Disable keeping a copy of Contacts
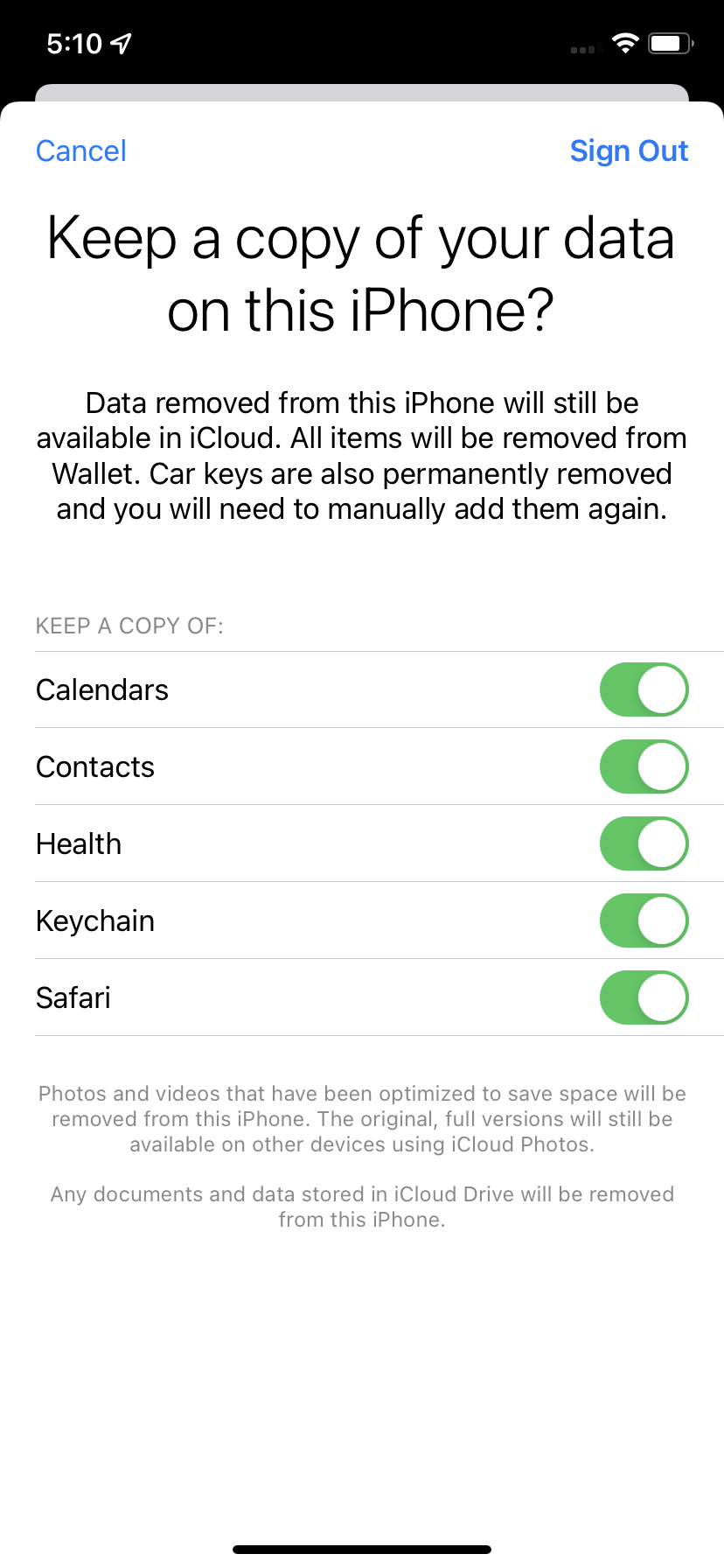724x1568 pixels. (644, 766)
